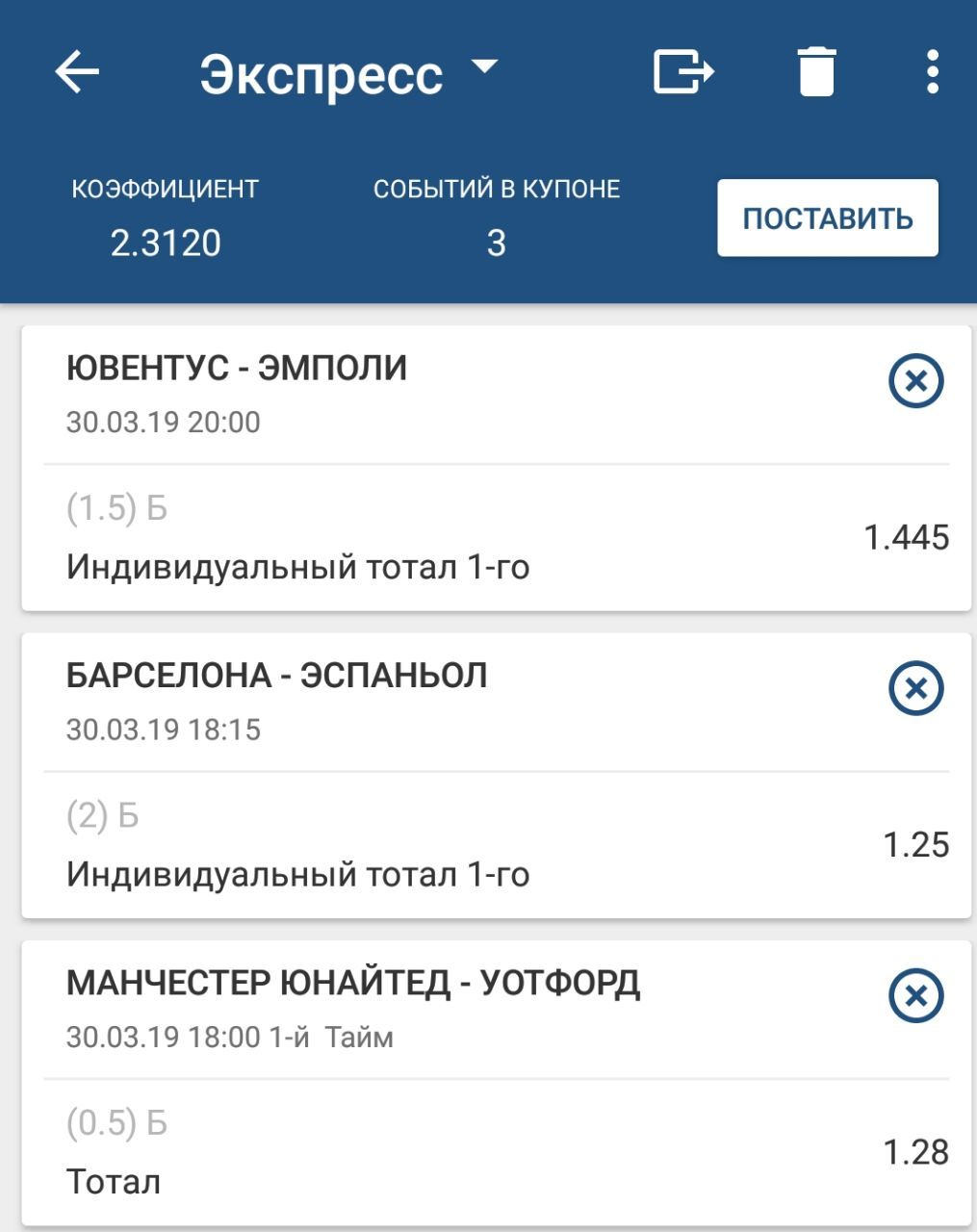
Task: Open the three-dot overflow menu
Action: [932, 73]
